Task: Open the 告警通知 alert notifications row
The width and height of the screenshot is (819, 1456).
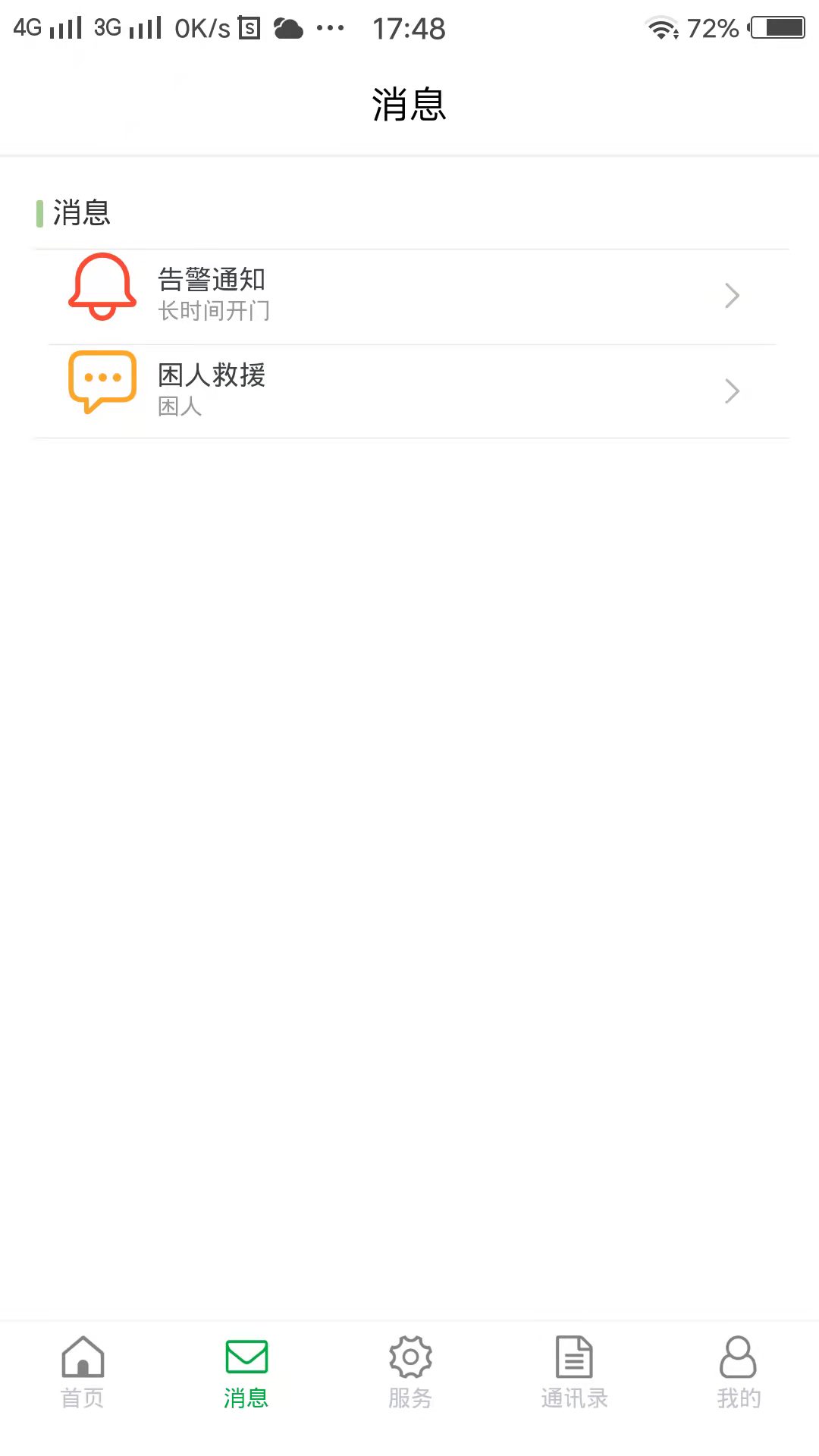Action: click(409, 297)
